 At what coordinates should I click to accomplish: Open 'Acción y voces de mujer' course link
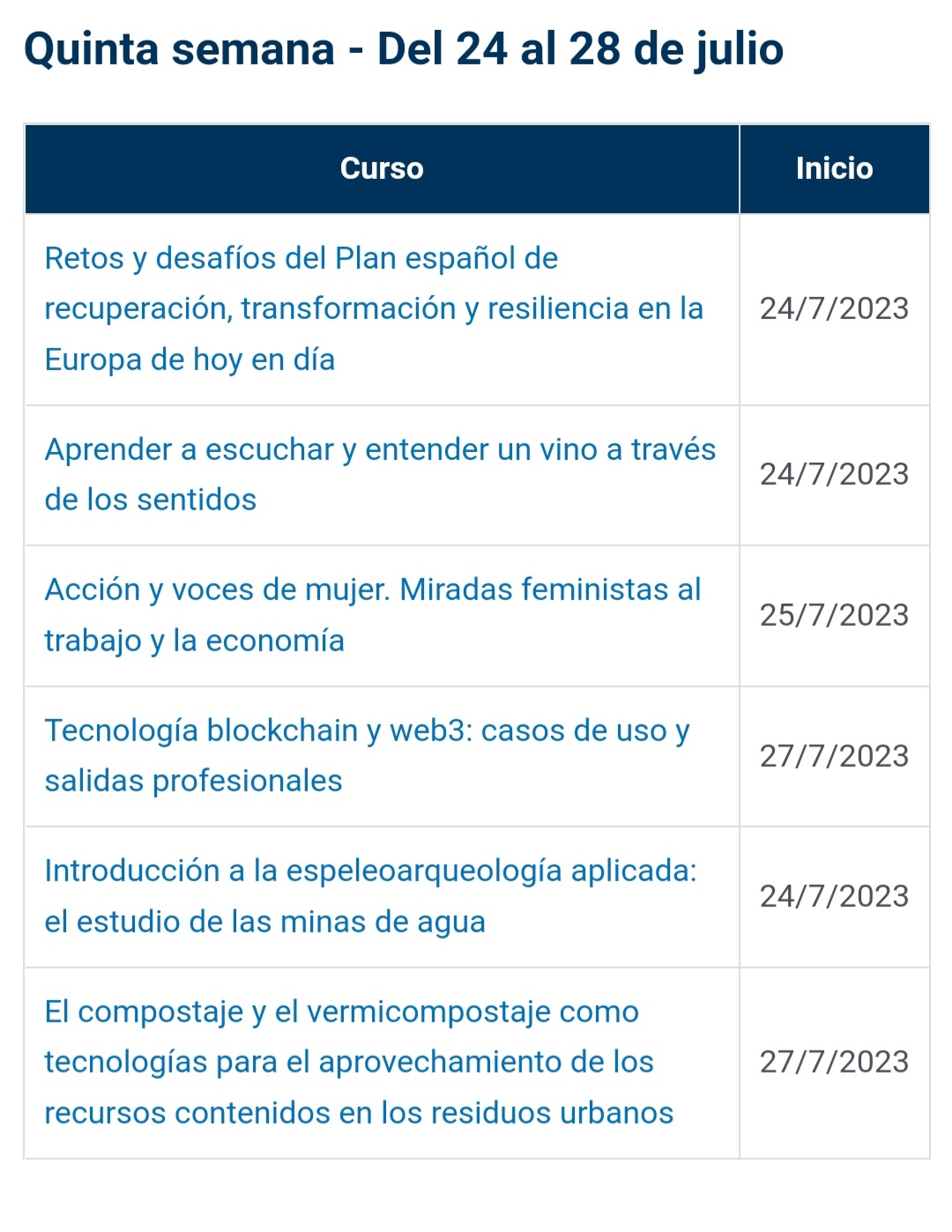[x=372, y=590]
